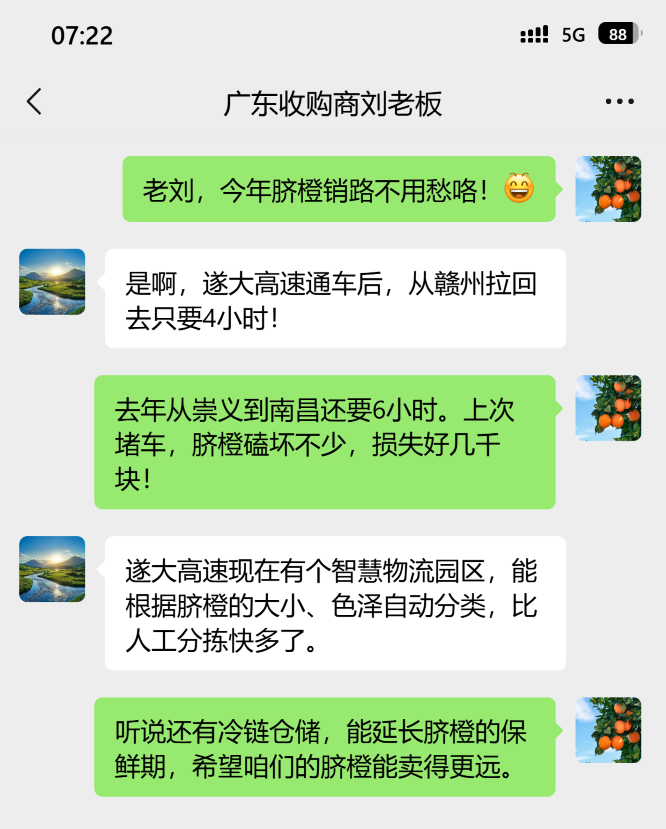Viewport: 666px width, 829px height.
Task: Open the three-dot chat options menu
Action: coord(620,102)
